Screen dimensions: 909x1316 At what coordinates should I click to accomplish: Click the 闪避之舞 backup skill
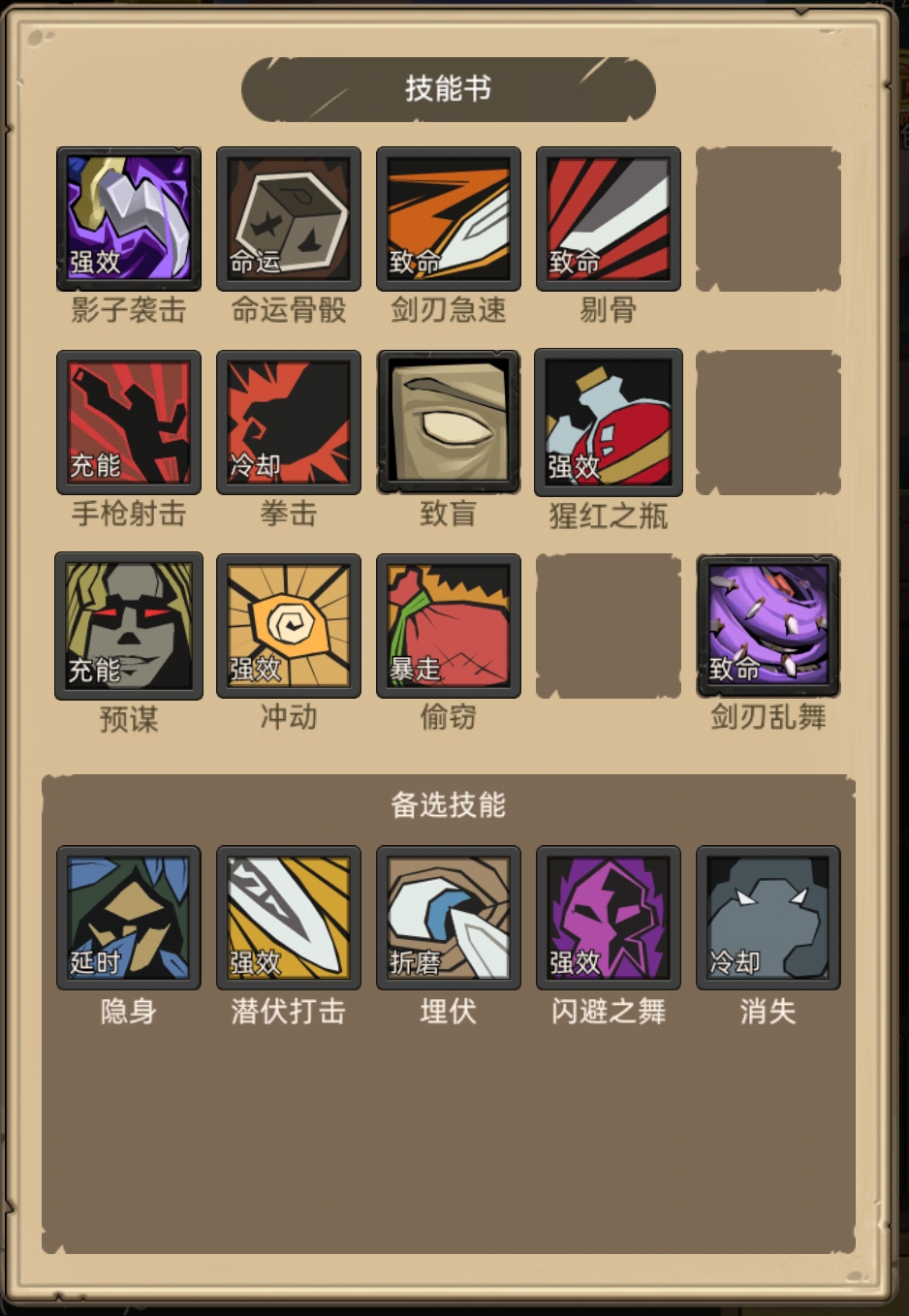tap(608, 916)
